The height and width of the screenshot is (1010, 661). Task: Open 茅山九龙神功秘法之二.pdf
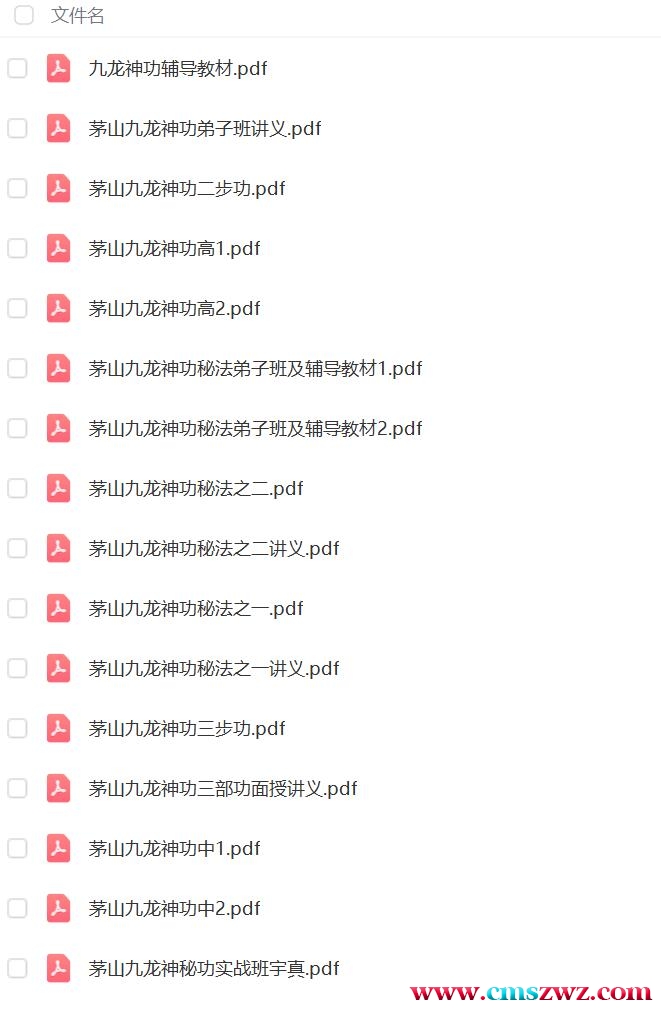pyautogui.click(x=195, y=489)
